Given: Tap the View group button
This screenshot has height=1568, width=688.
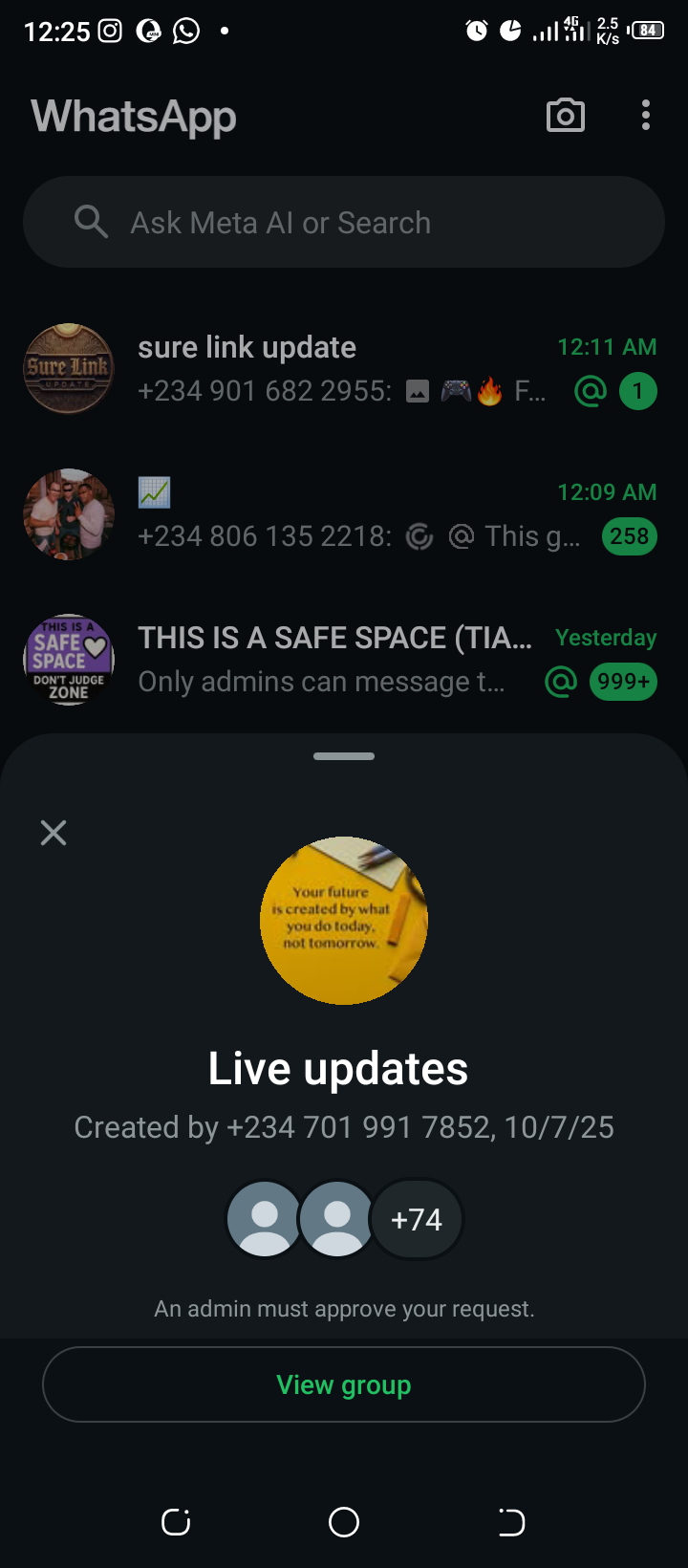Looking at the screenshot, I should 344,1384.
